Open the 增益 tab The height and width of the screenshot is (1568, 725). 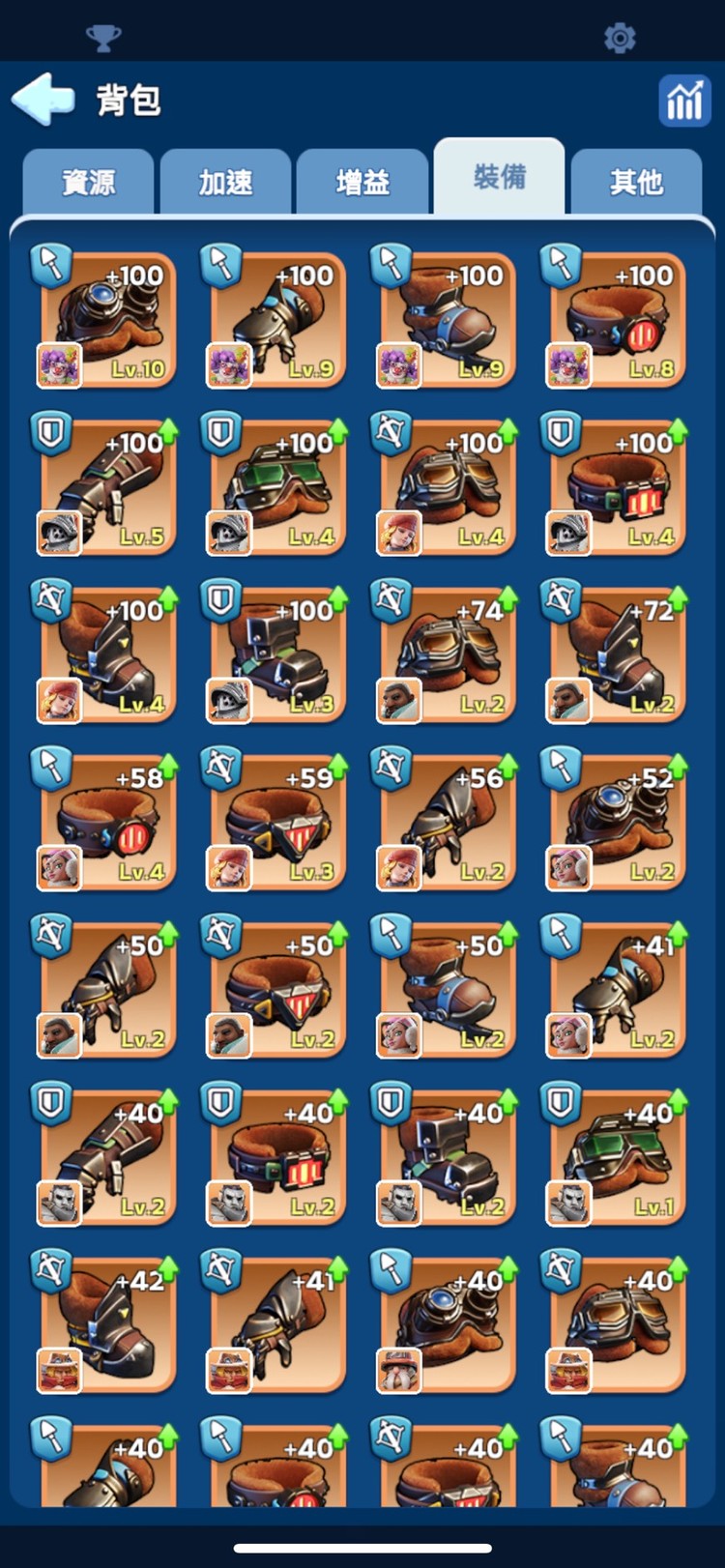click(362, 181)
